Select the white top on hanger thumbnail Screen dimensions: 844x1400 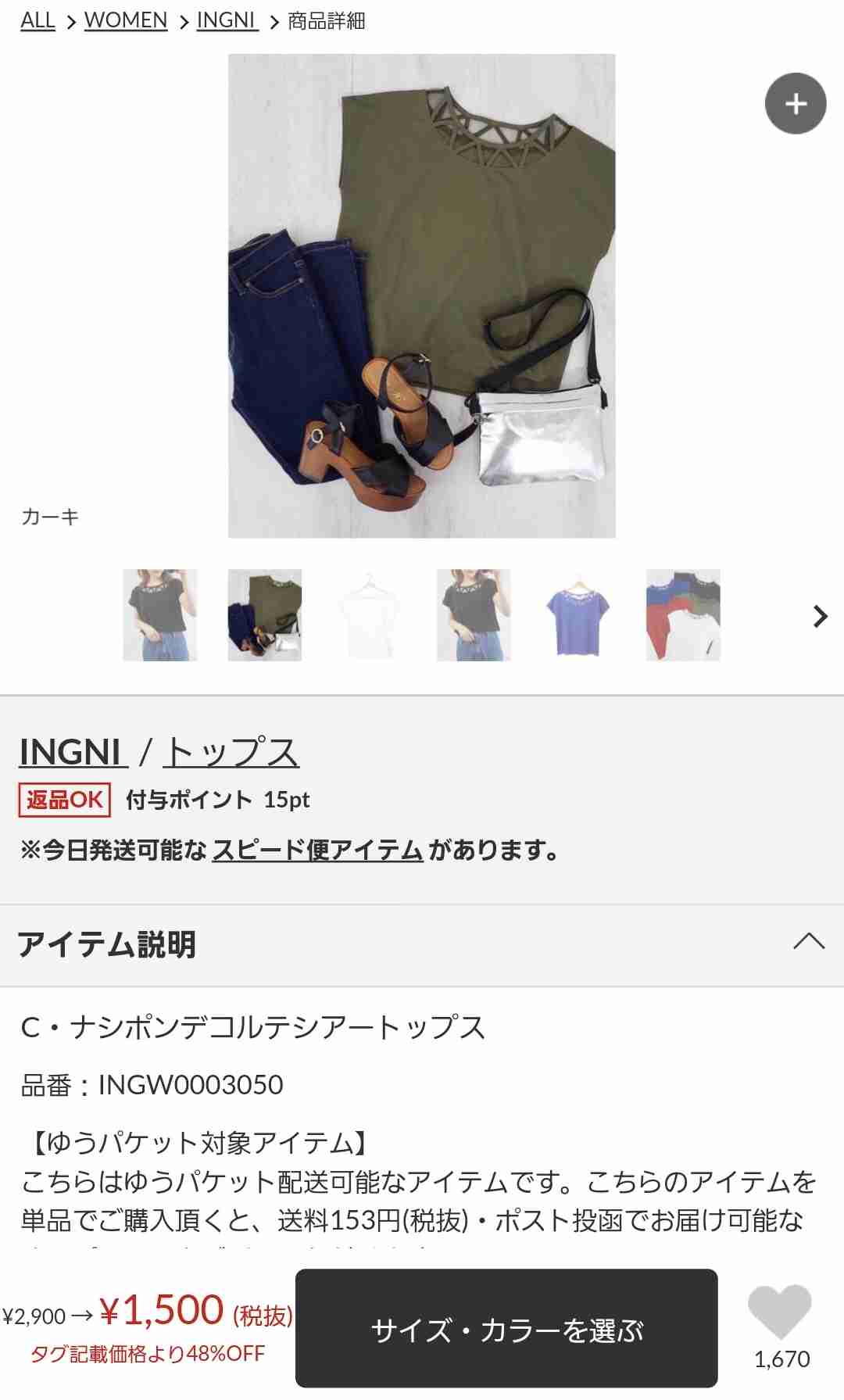369,615
